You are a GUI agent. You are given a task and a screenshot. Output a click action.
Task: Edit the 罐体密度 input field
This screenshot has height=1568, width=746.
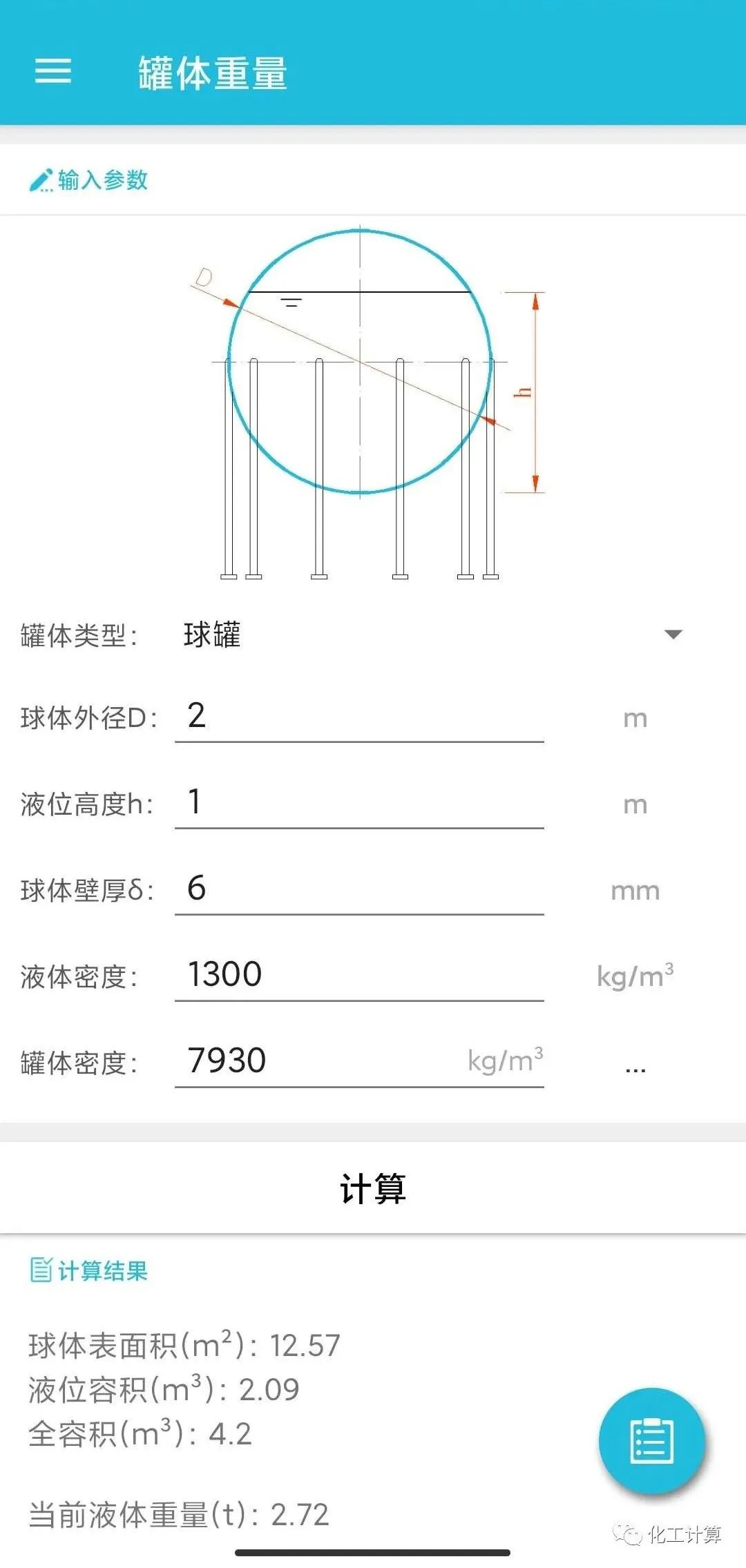[x=325, y=1061]
